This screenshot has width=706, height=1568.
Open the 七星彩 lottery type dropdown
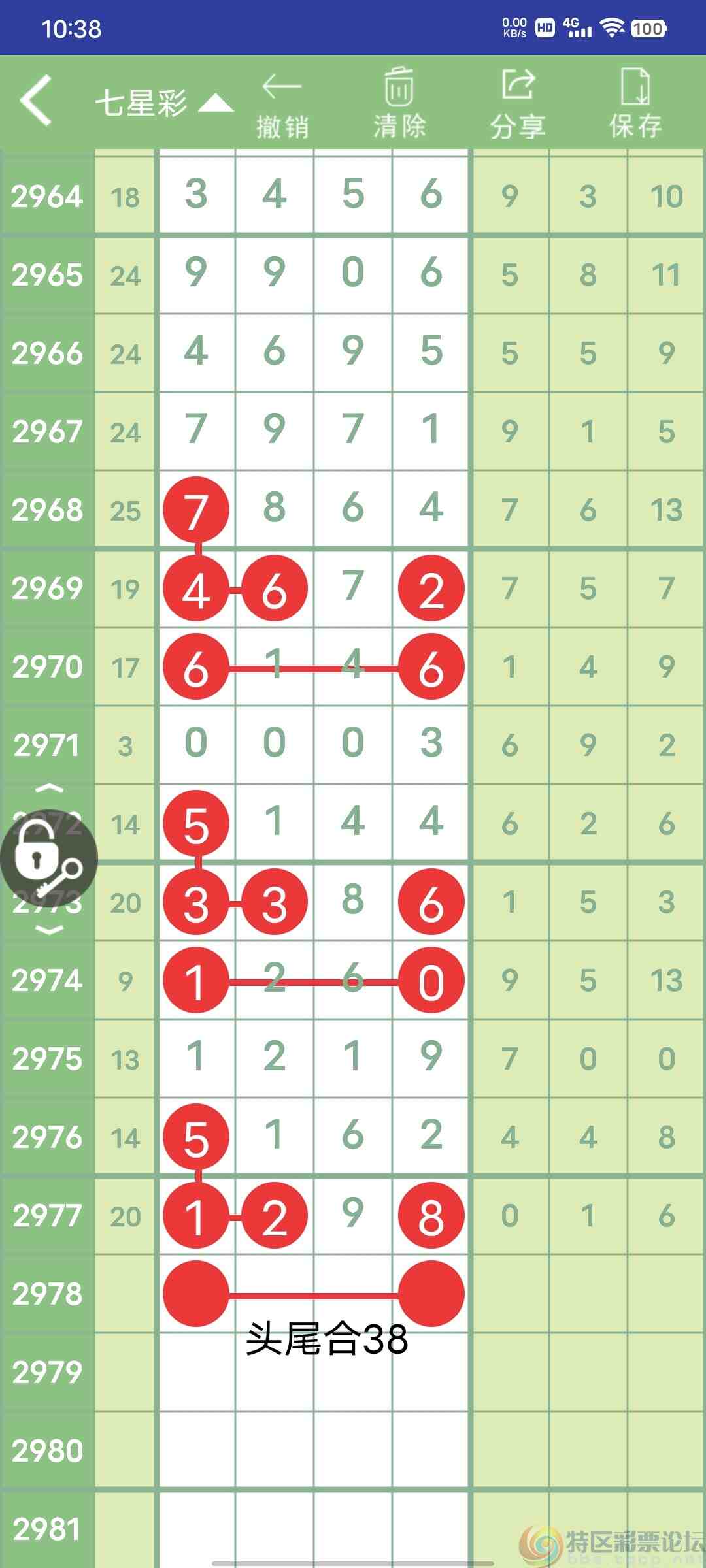pyautogui.click(x=163, y=103)
